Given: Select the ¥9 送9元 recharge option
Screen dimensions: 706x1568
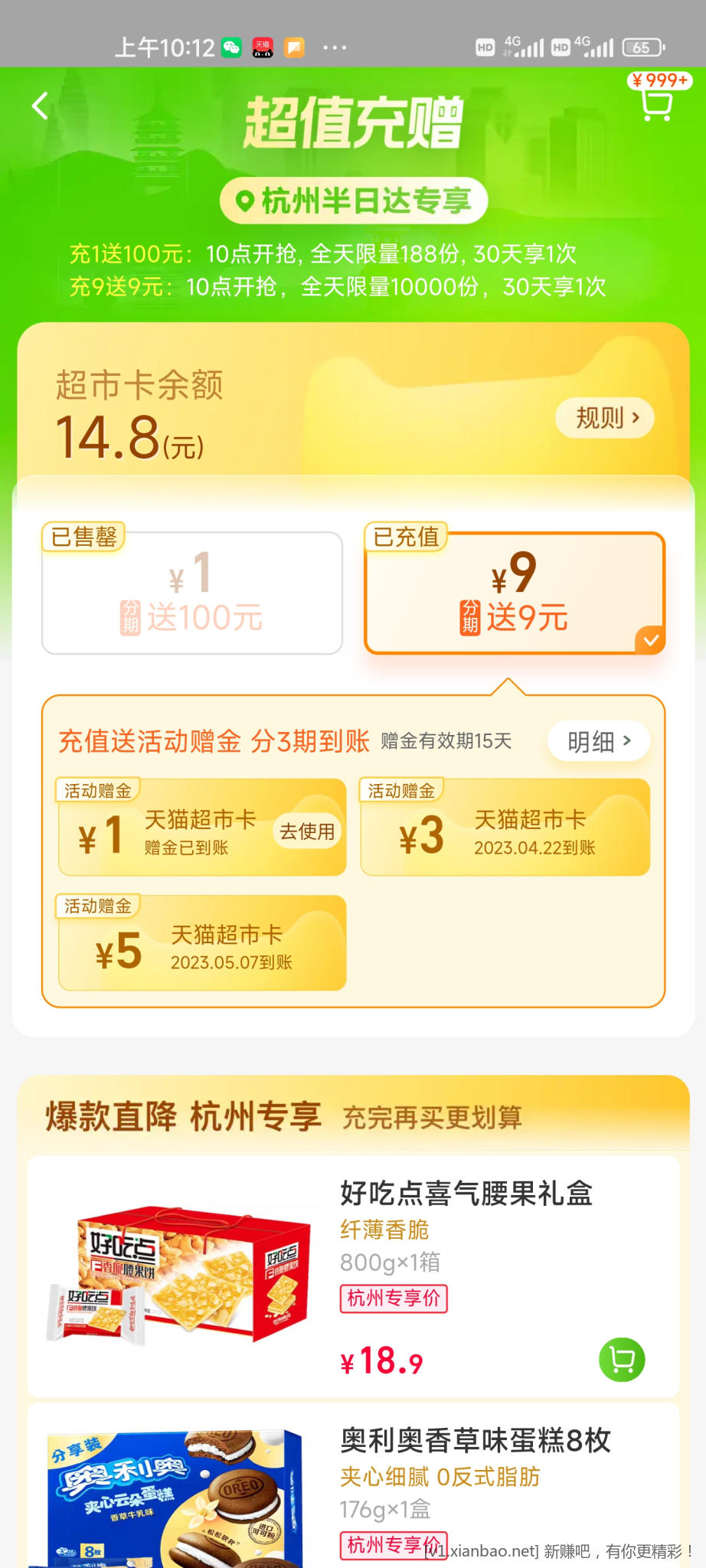Looking at the screenshot, I should 515,593.
